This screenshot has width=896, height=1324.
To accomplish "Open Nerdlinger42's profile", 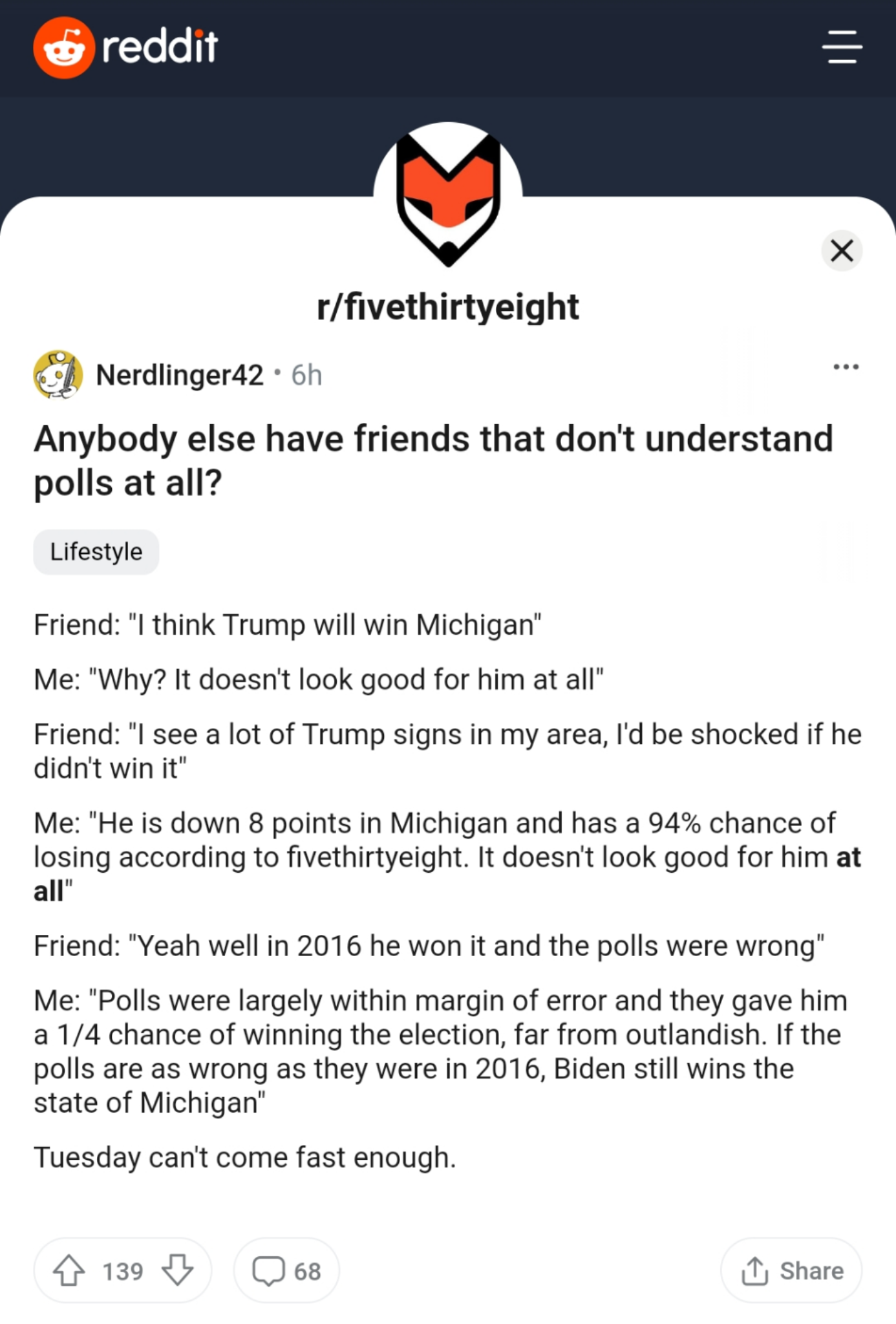I will (180, 375).
